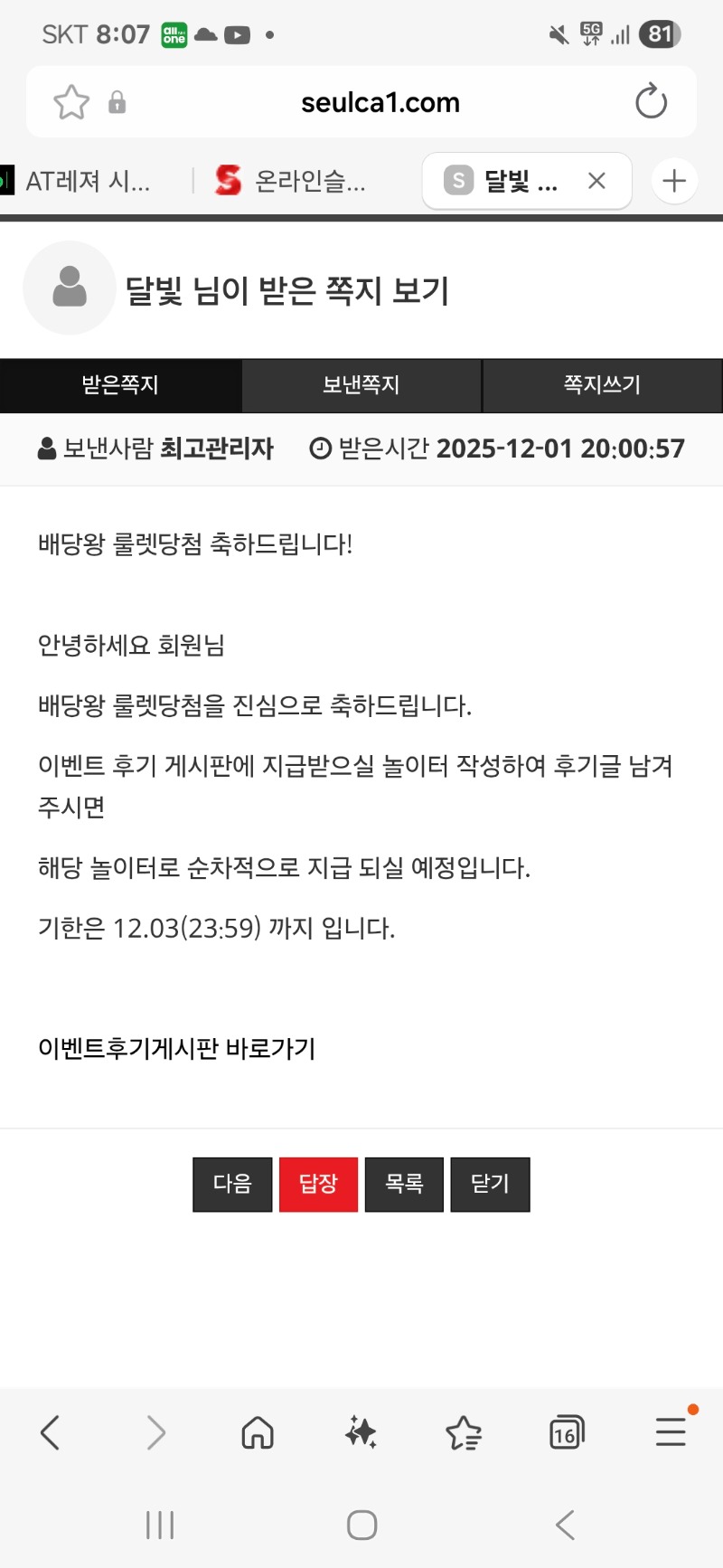Open the browser bookmarks list
Screen dimensions: 723x1568
(x=464, y=1432)
